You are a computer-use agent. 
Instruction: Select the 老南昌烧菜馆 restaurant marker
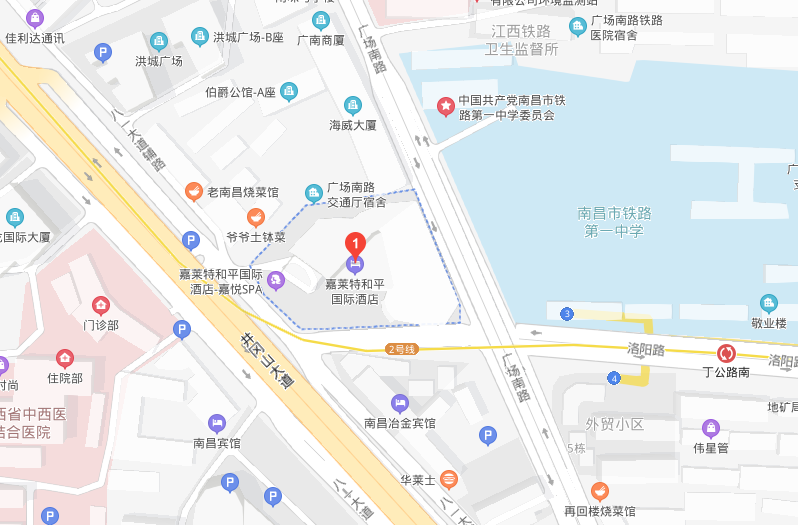tap(193, 191)
